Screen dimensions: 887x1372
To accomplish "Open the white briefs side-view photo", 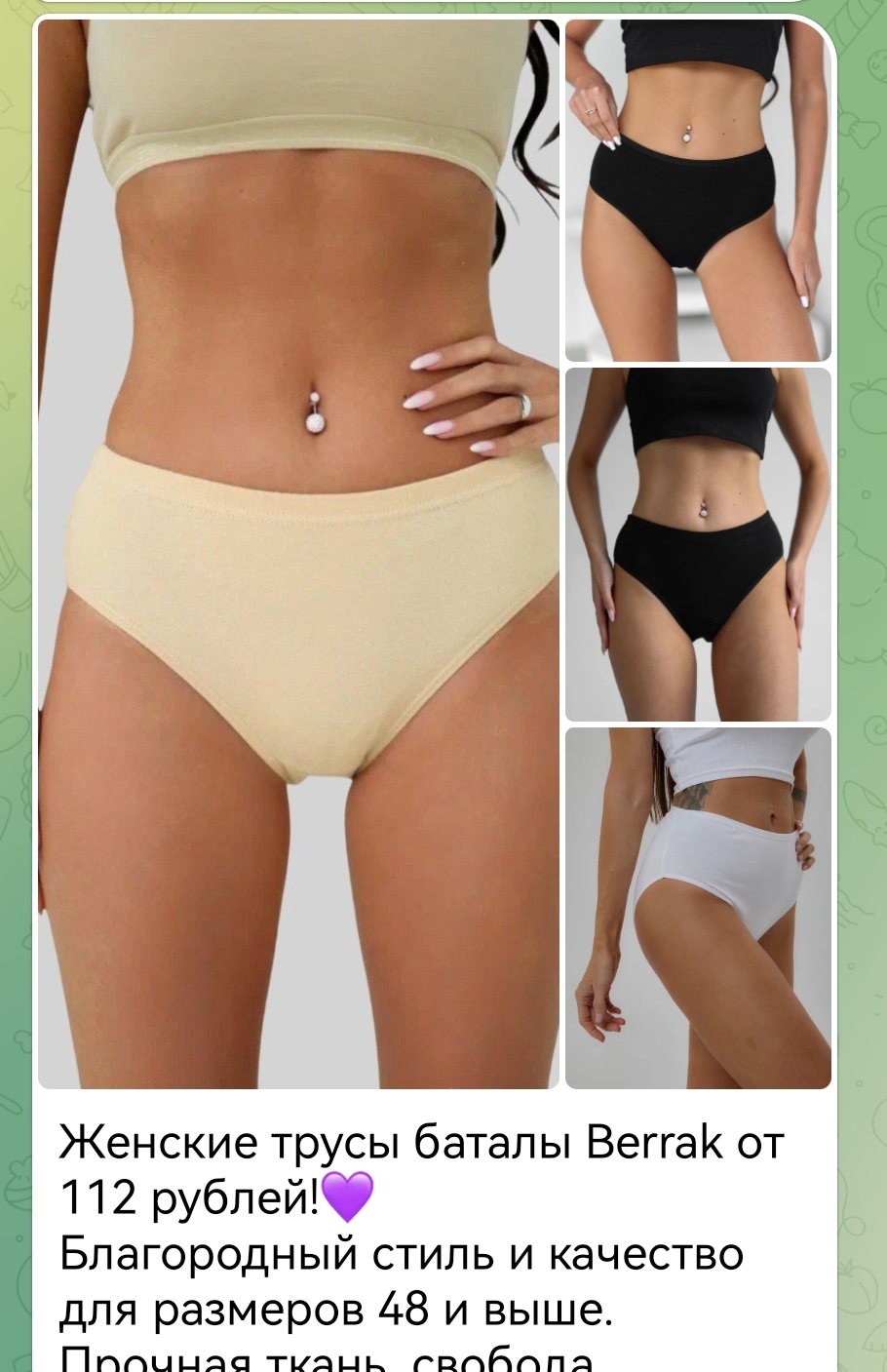I will click(x=698, y=908).
